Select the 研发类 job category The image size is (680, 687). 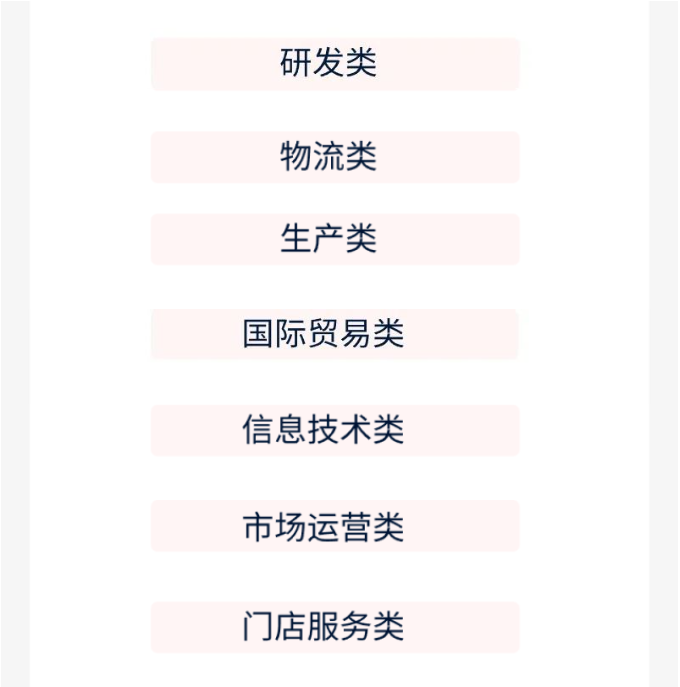(335, 64)
